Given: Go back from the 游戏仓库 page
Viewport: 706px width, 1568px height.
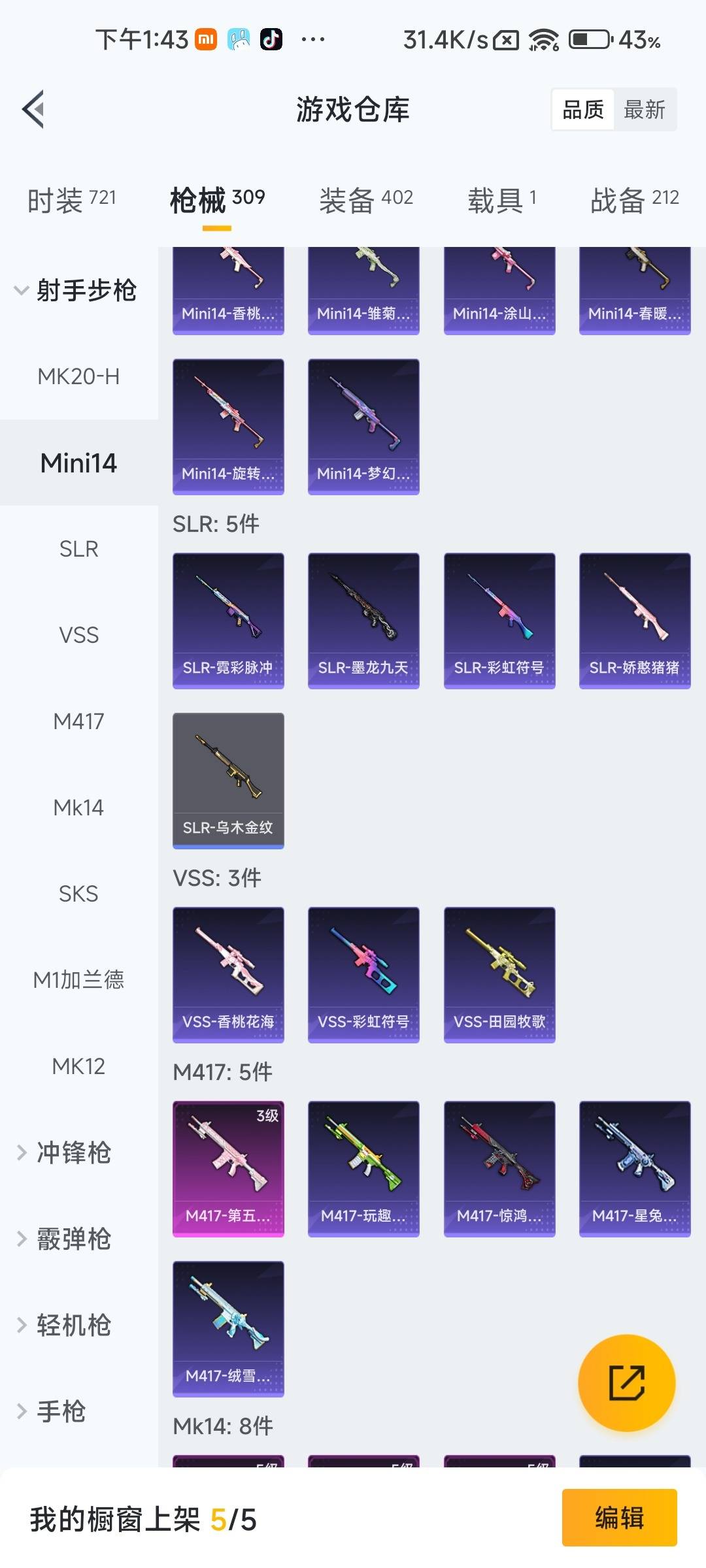Looking at the screenshot, I should (x=33, y=109).
